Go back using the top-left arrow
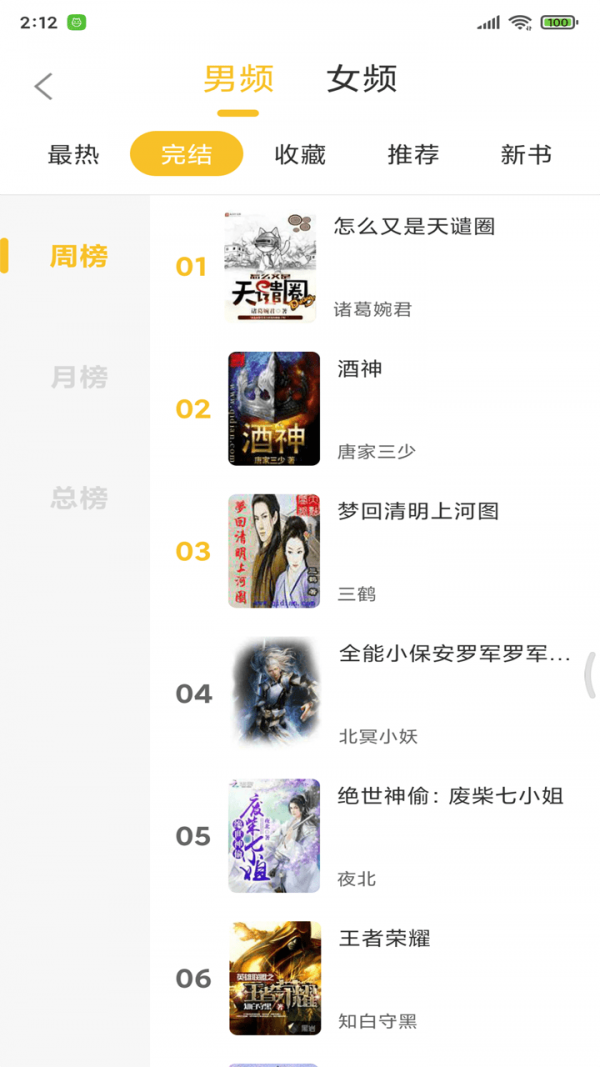 43,87
